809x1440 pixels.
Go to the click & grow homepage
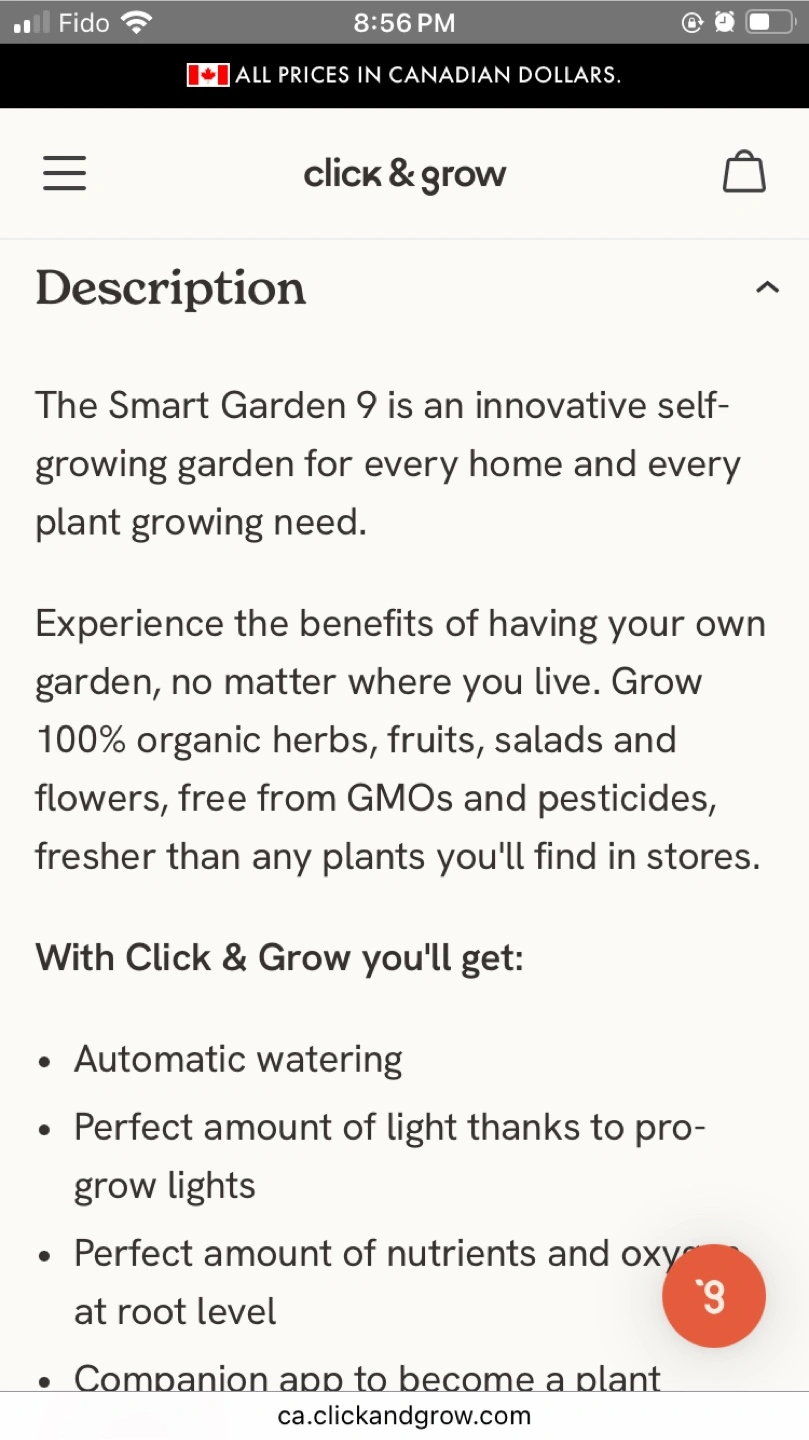coord(405,174)
